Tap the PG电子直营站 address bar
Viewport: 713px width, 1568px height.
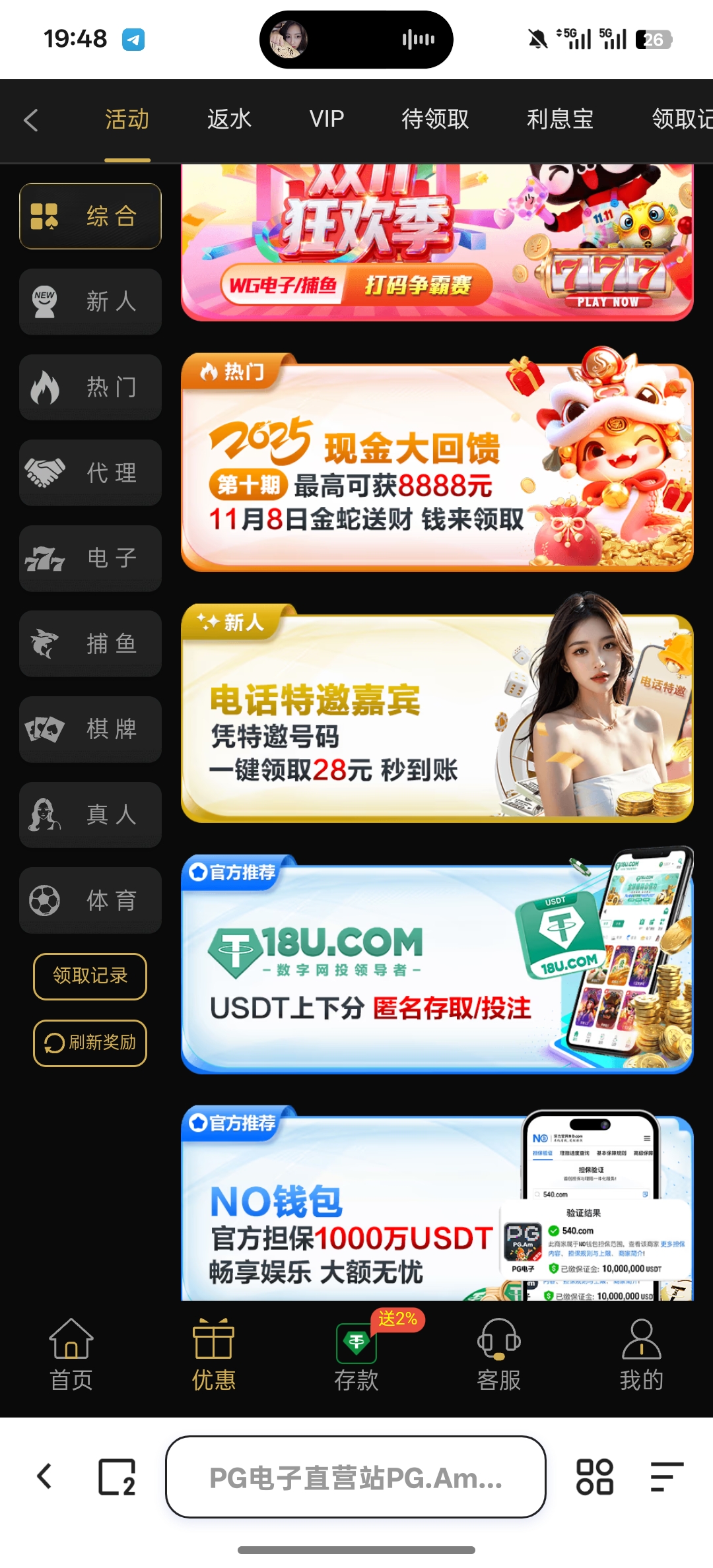tap(356, 1478)
